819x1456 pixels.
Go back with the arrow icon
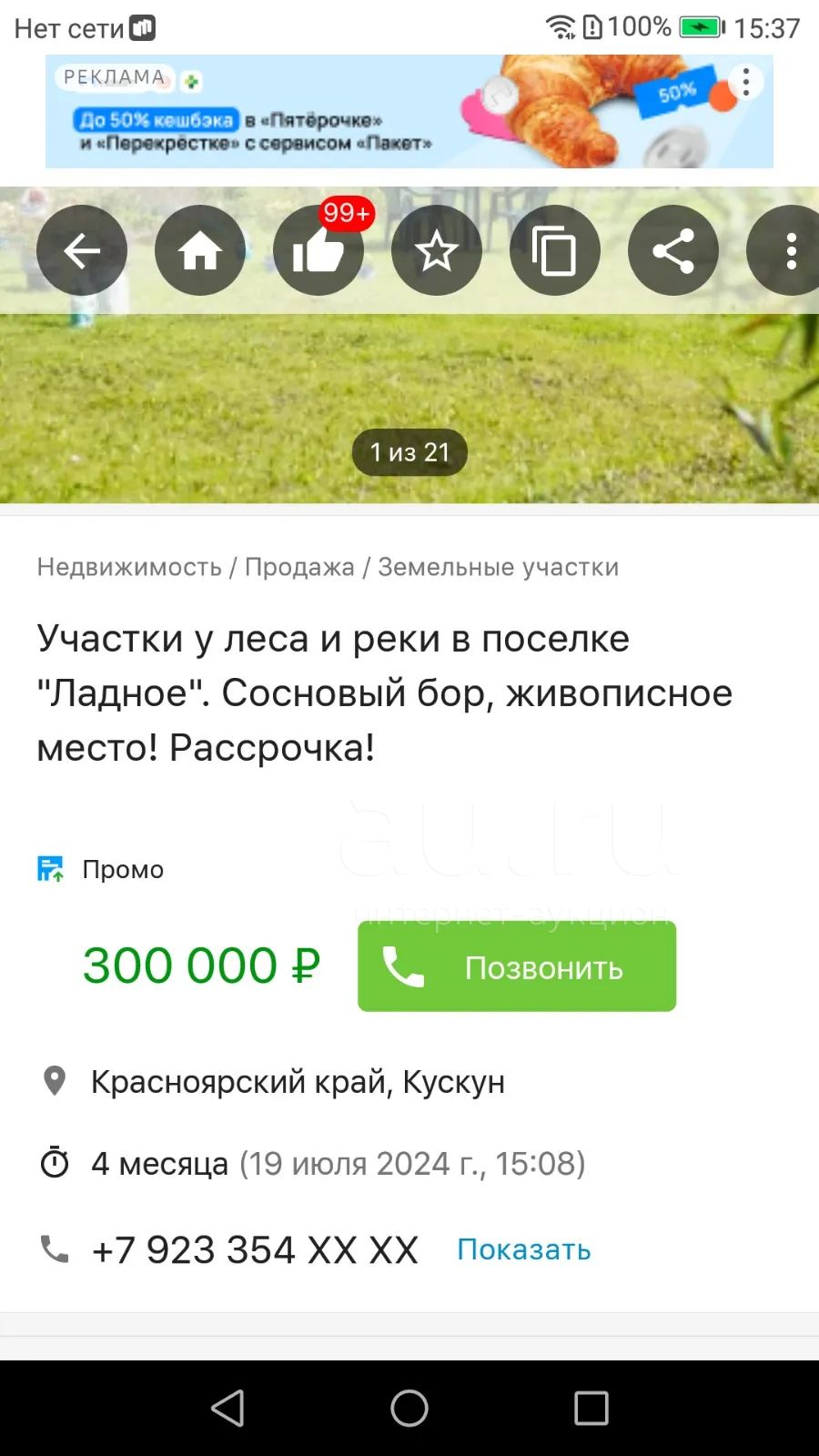pyautogui.click(x=82, y=250)
